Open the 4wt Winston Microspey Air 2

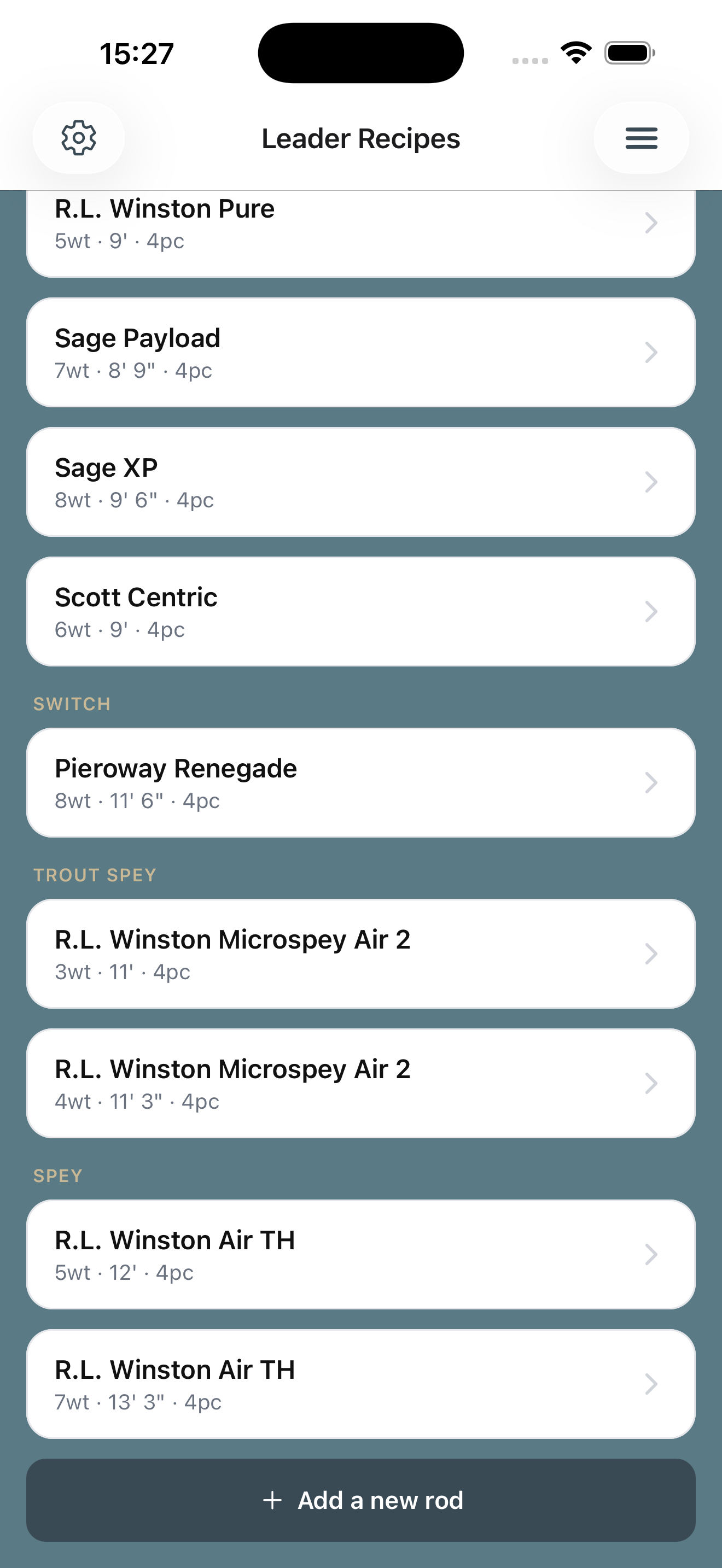coord(361,1084)
